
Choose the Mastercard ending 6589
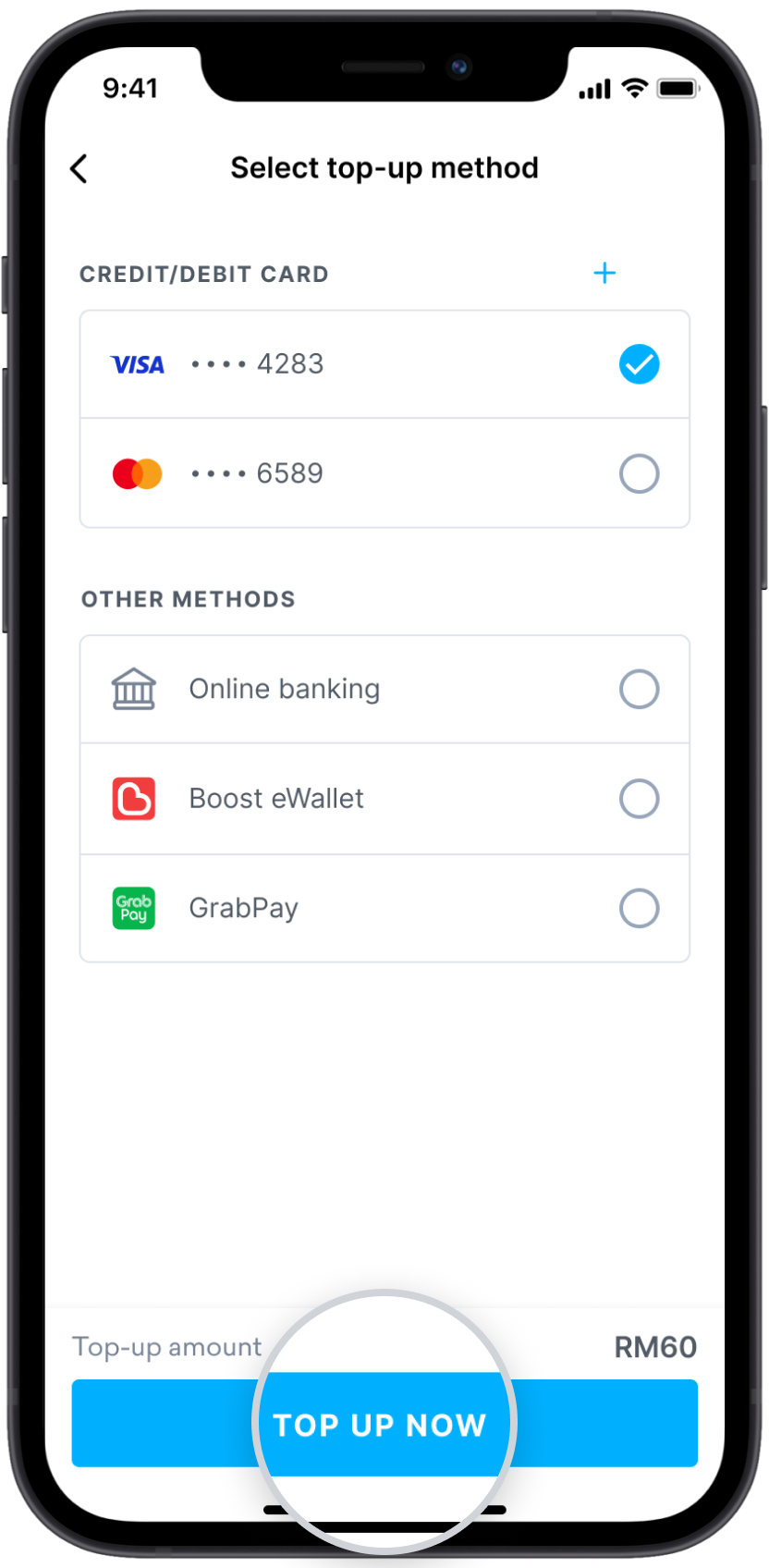[639, 473]
